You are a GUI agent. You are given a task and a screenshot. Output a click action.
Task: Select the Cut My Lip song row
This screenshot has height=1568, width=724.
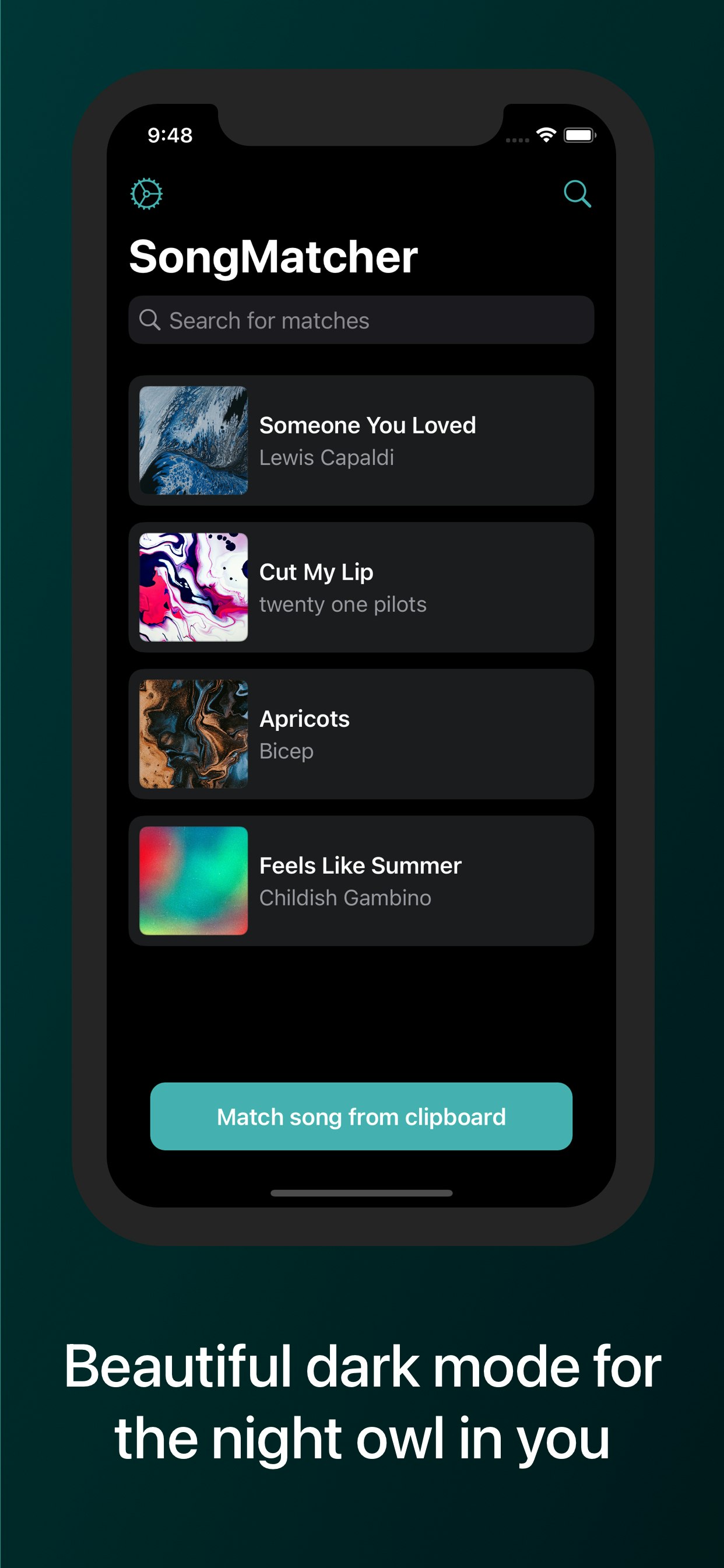coord(361,588)
